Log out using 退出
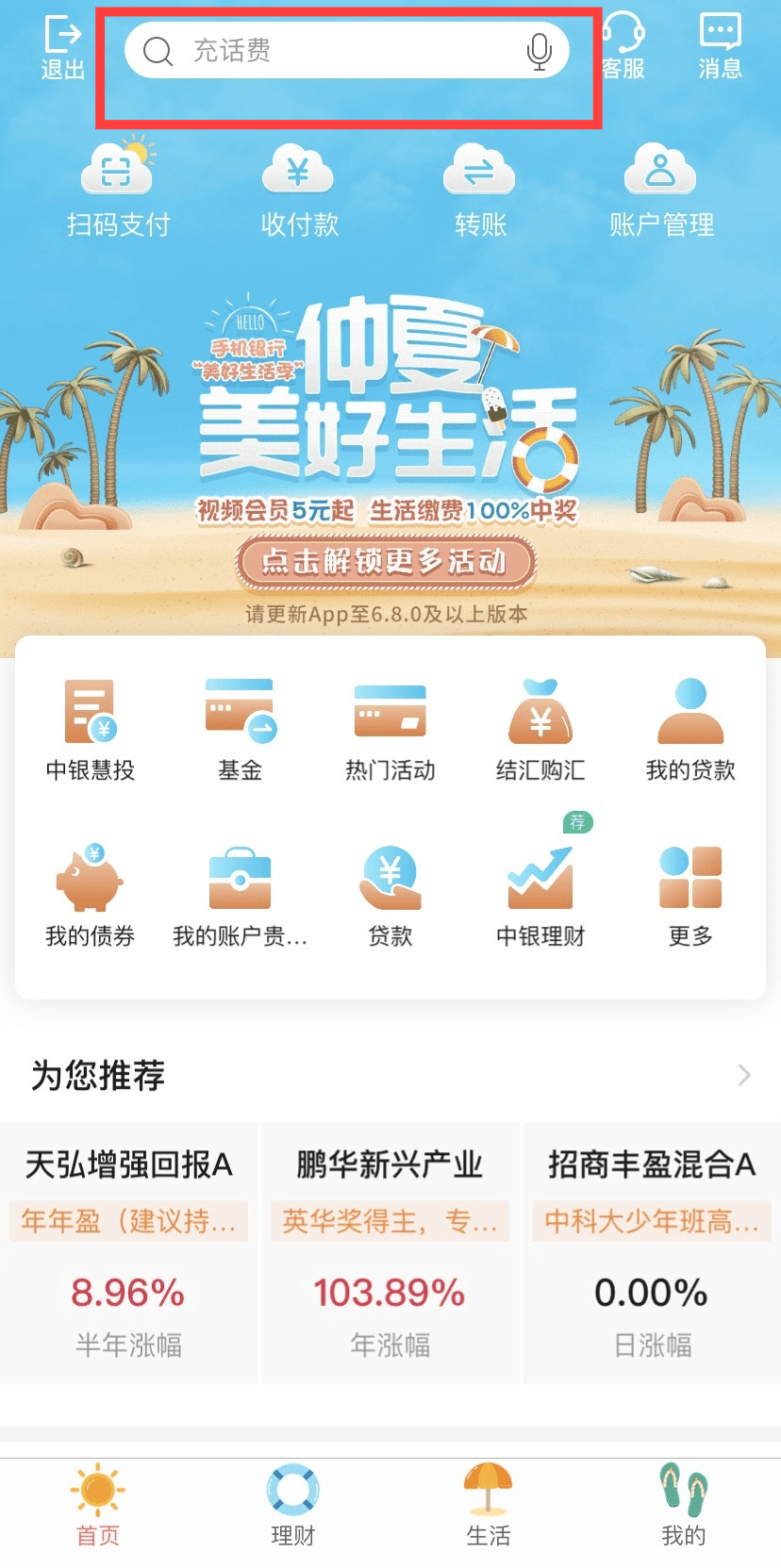 (62, 47)
